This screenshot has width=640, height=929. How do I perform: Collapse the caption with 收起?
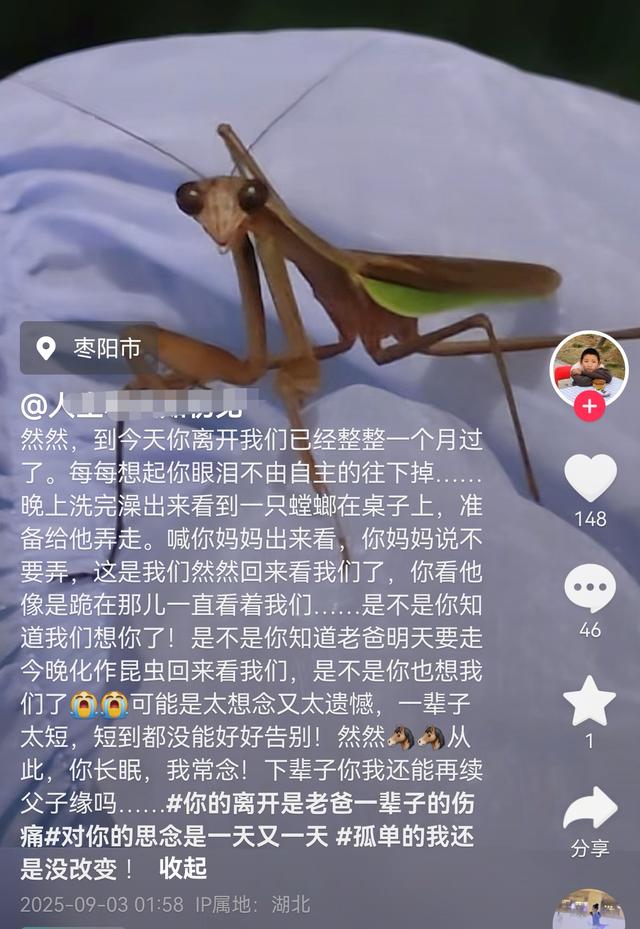point(183,867)
